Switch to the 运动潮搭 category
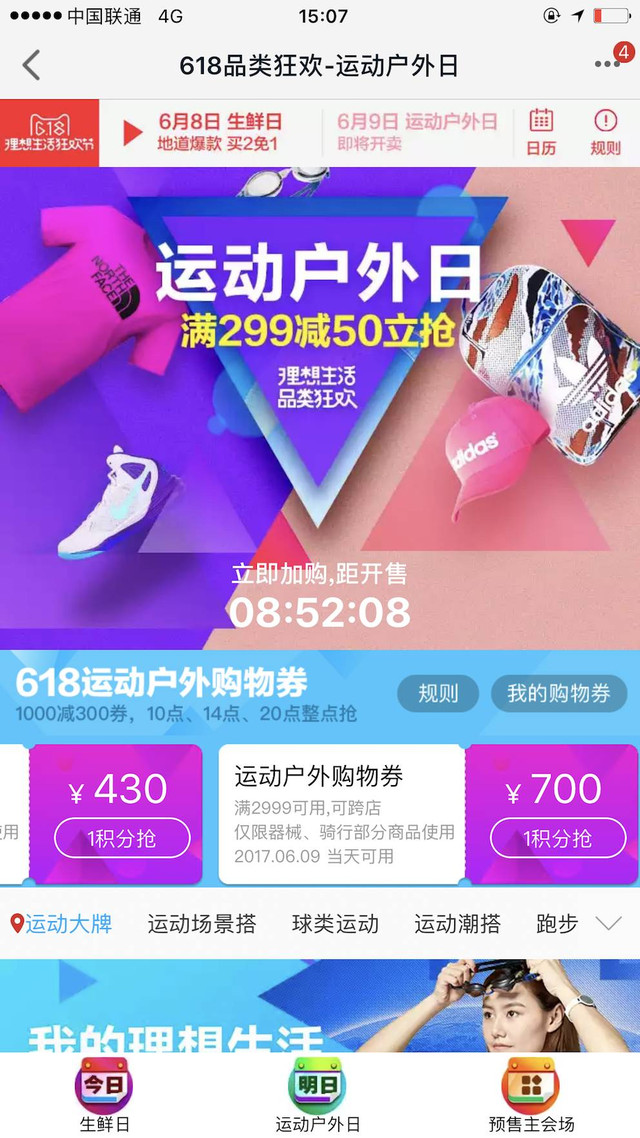The width and height of the screenshot is (640, 1138). pyautogui.click(x=457, y=924)
